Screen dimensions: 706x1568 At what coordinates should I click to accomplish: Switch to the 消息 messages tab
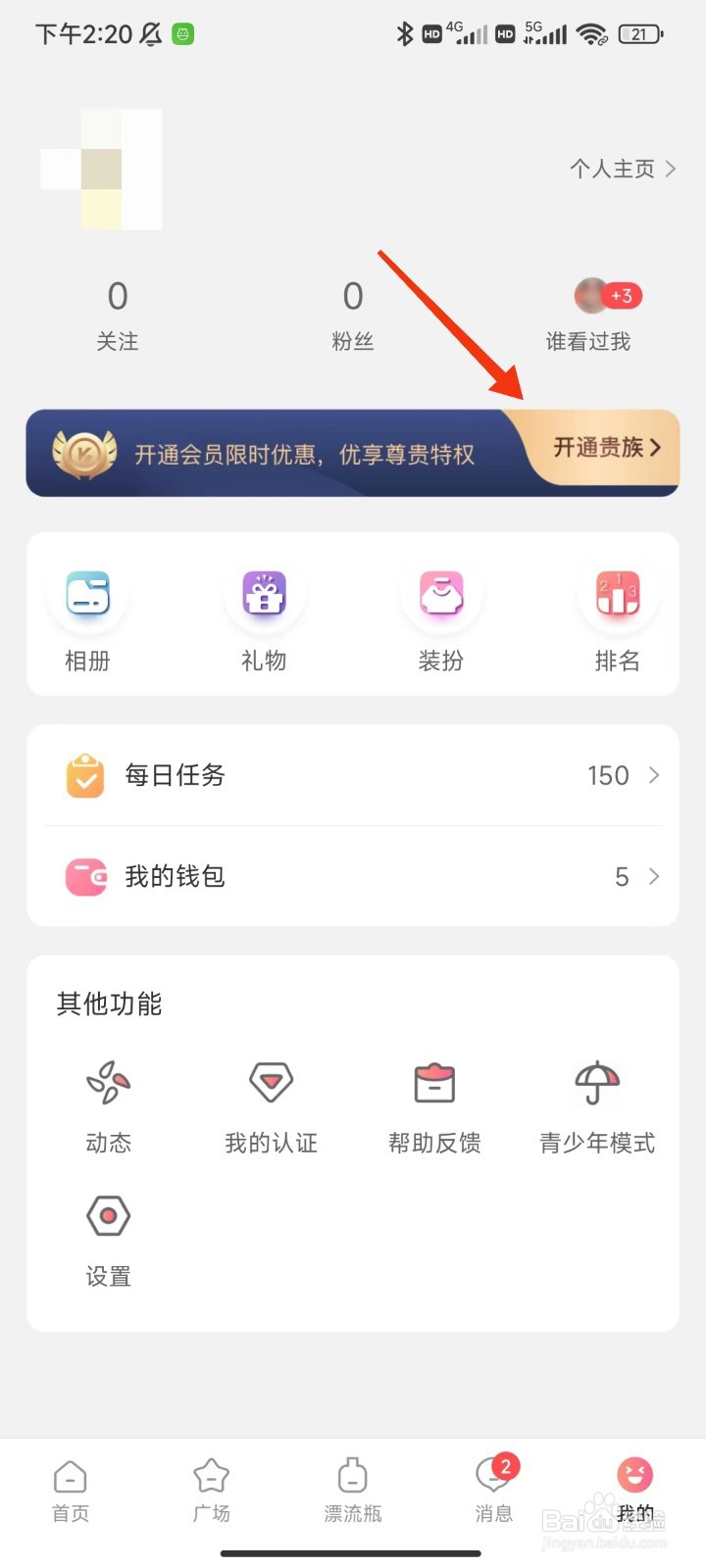tap(494, 1490)
